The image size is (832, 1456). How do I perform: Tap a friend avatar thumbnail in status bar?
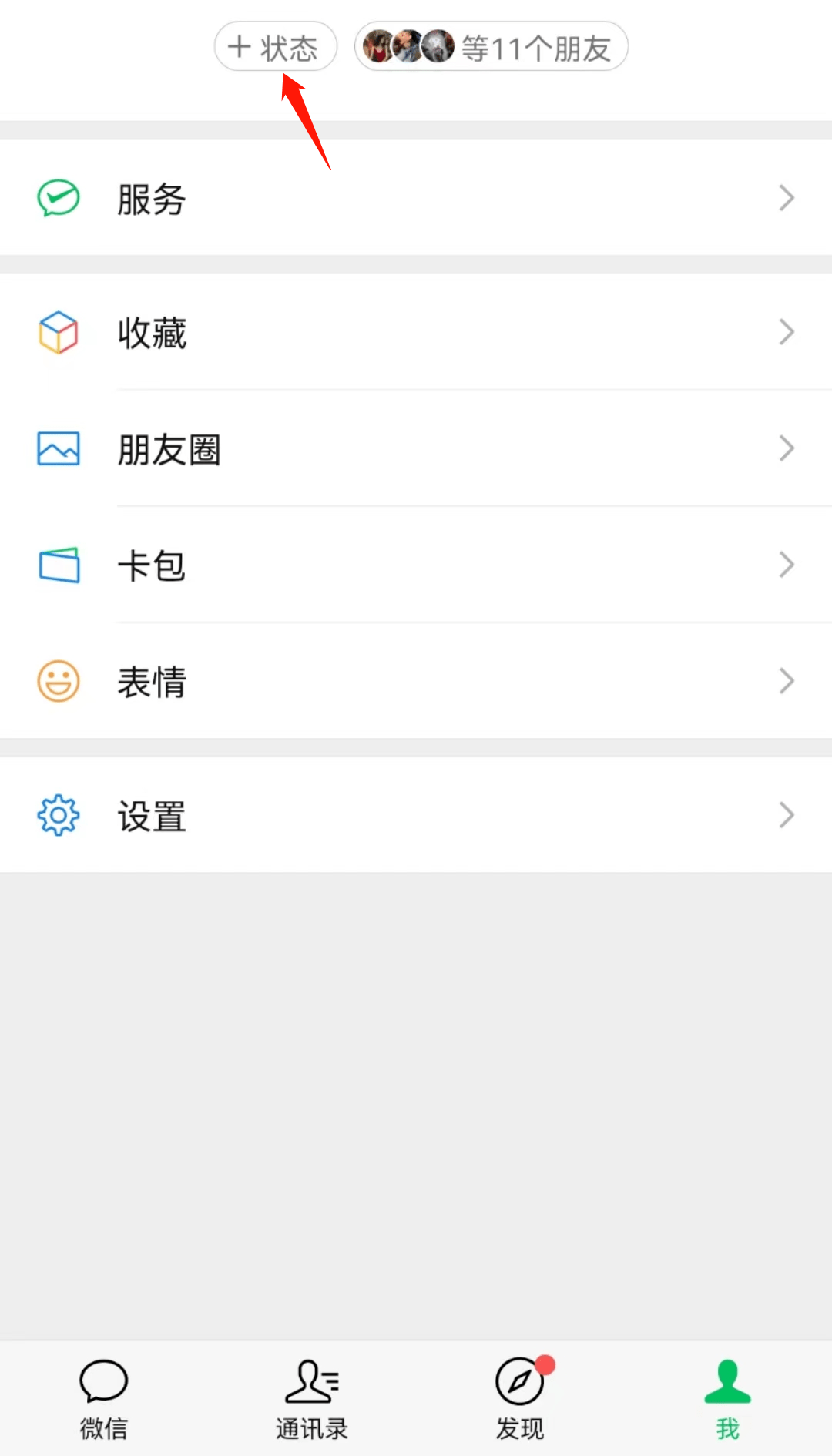pyautogui.click(x=379, y=45)
